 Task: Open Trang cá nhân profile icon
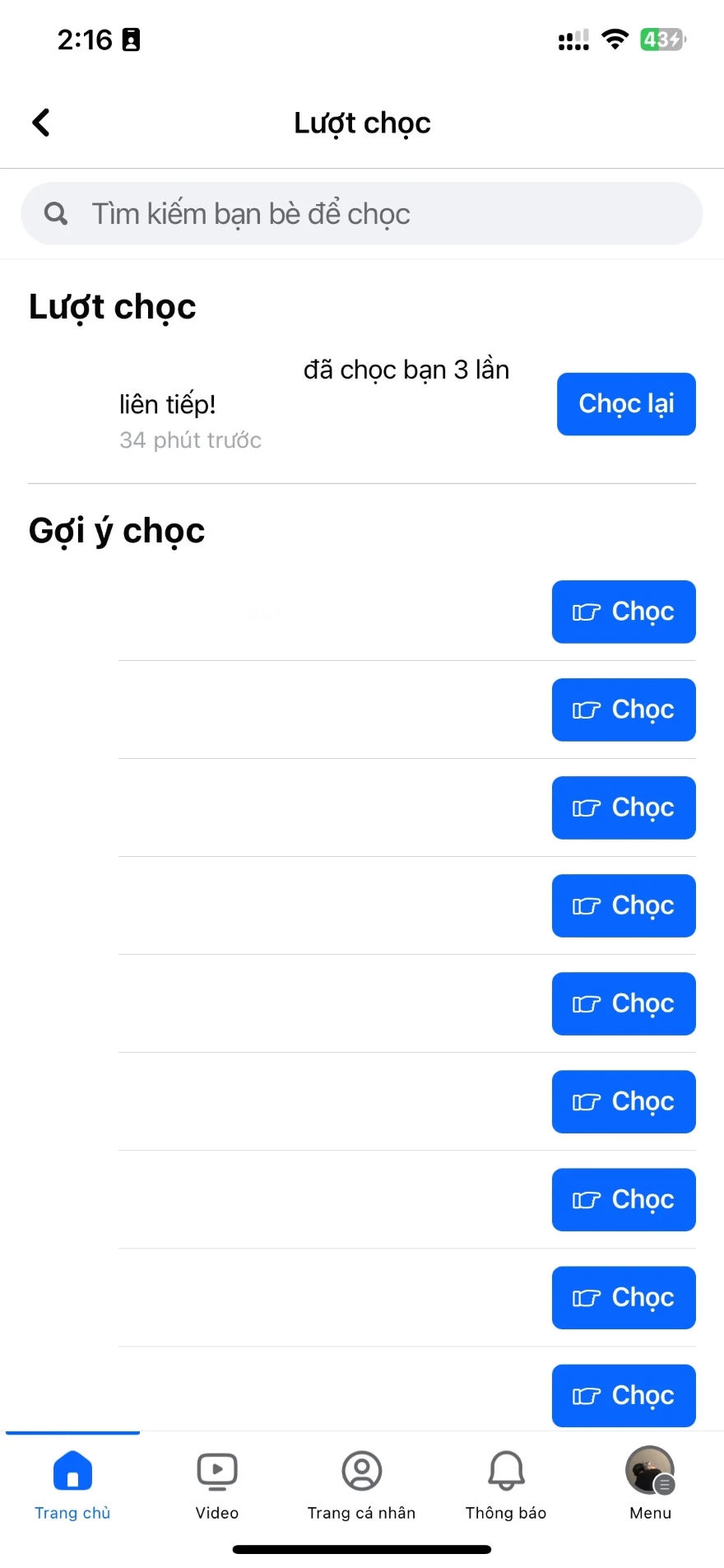coord(361,1471)
